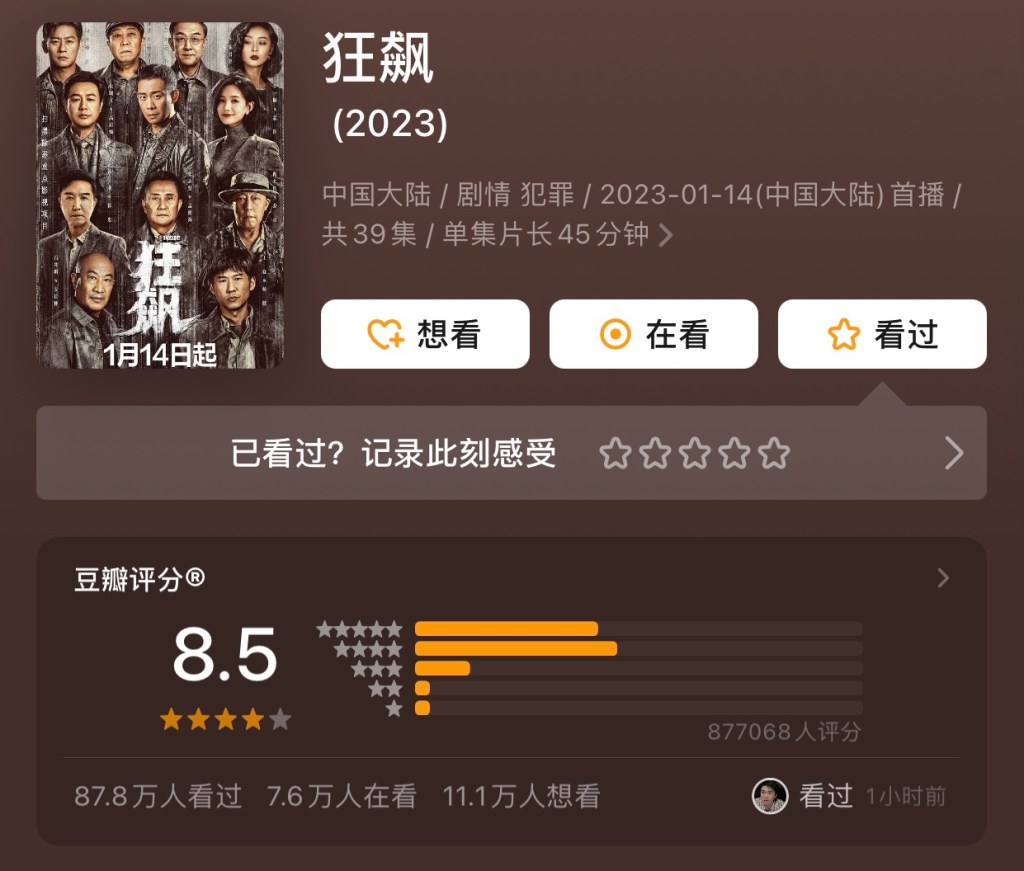Screen dimensions: 1024x871
Task: Tap the 看过 button
Action: (x=882, y=334)
